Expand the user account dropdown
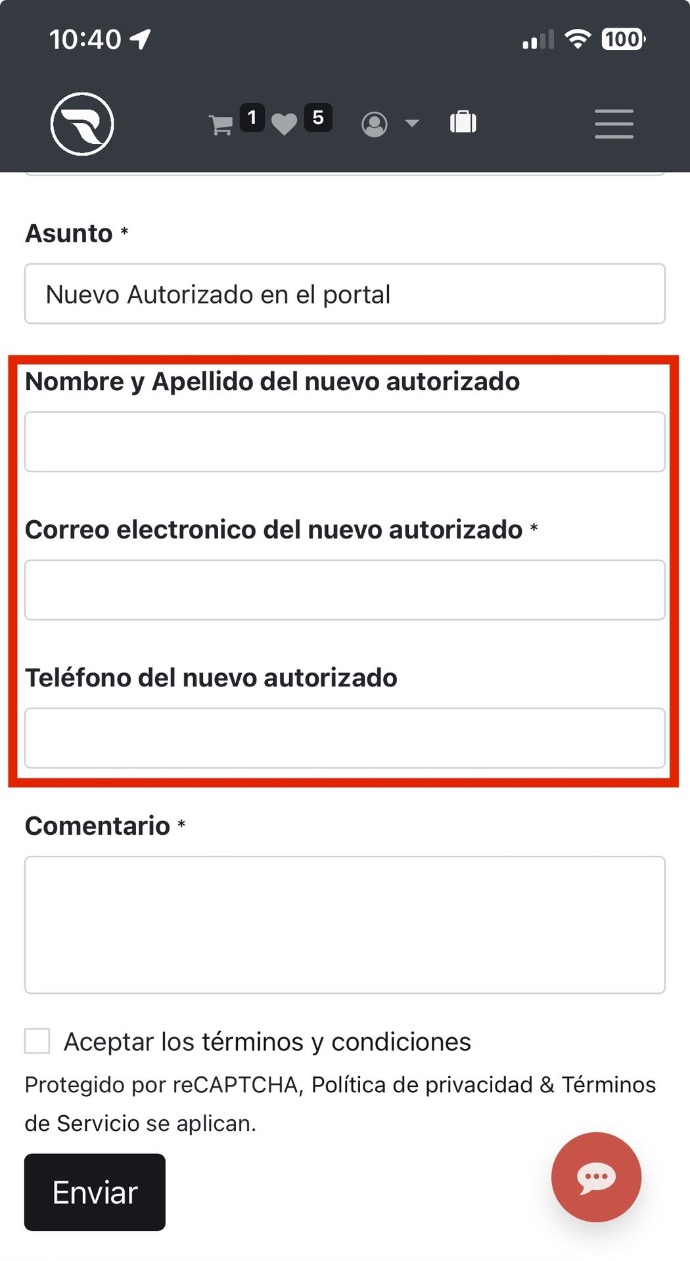Screen dimensions: 690x1261 [389, 124]
